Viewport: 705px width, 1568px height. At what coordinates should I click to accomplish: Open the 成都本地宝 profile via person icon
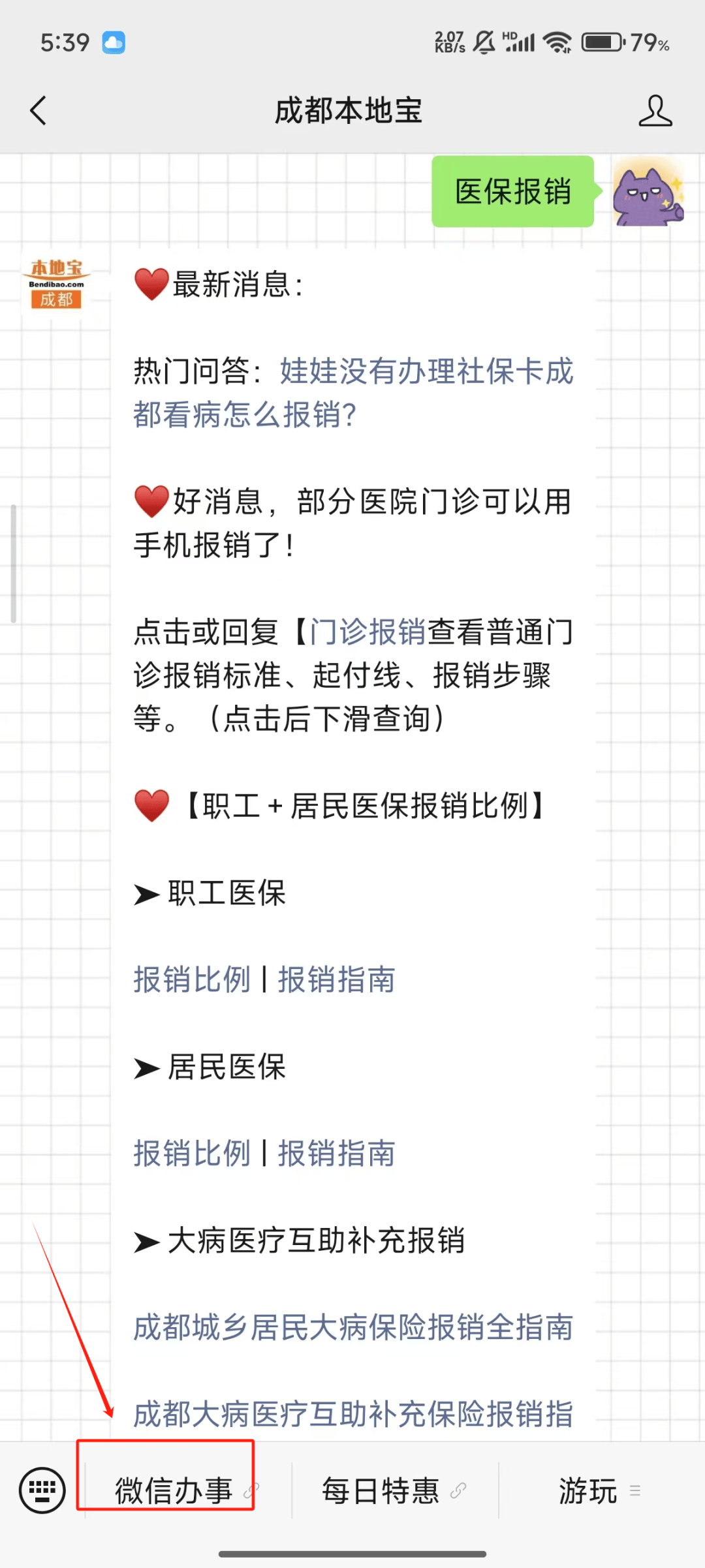pos(655,110)
